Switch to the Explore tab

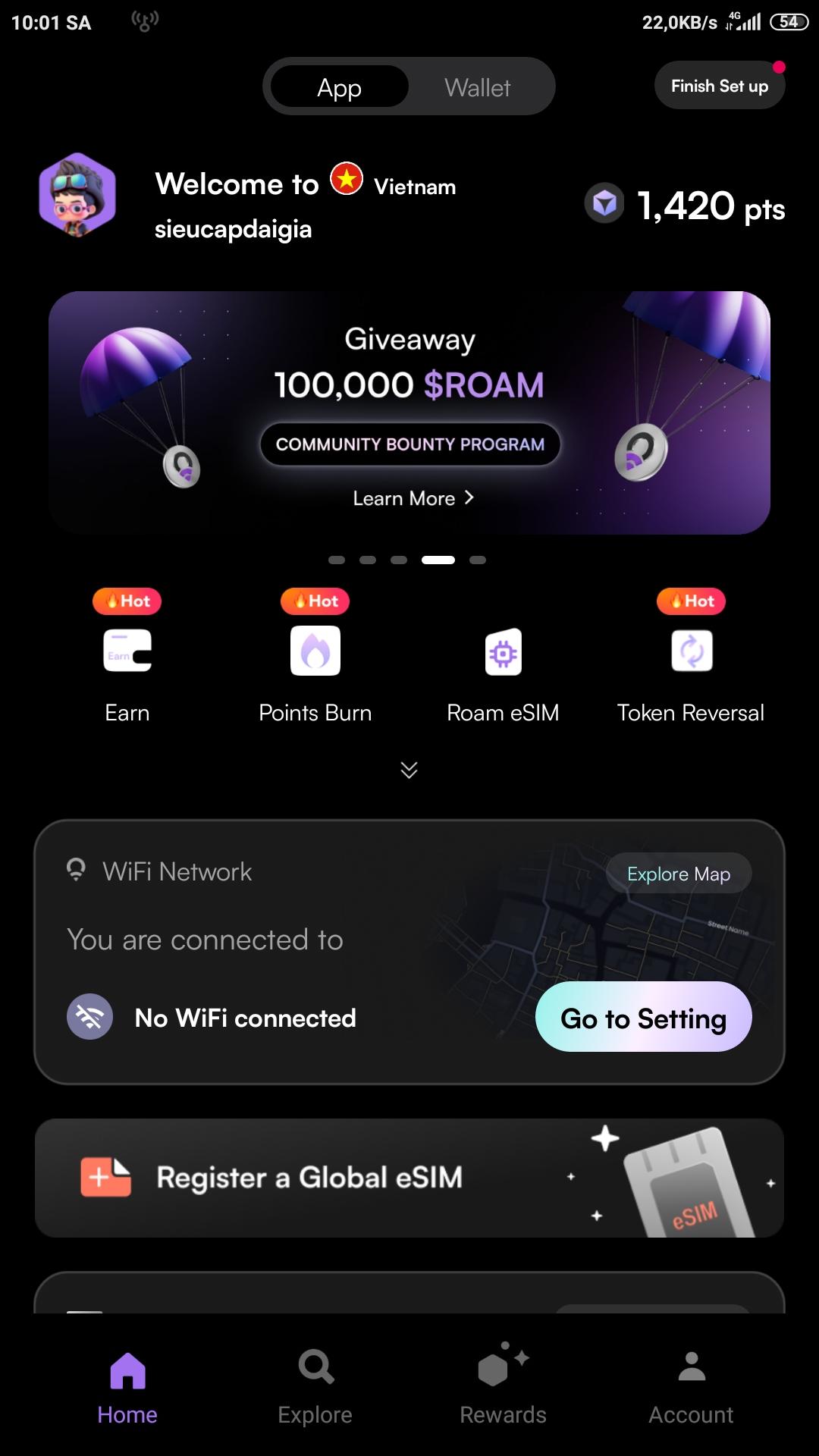(x=315, y=1388)
